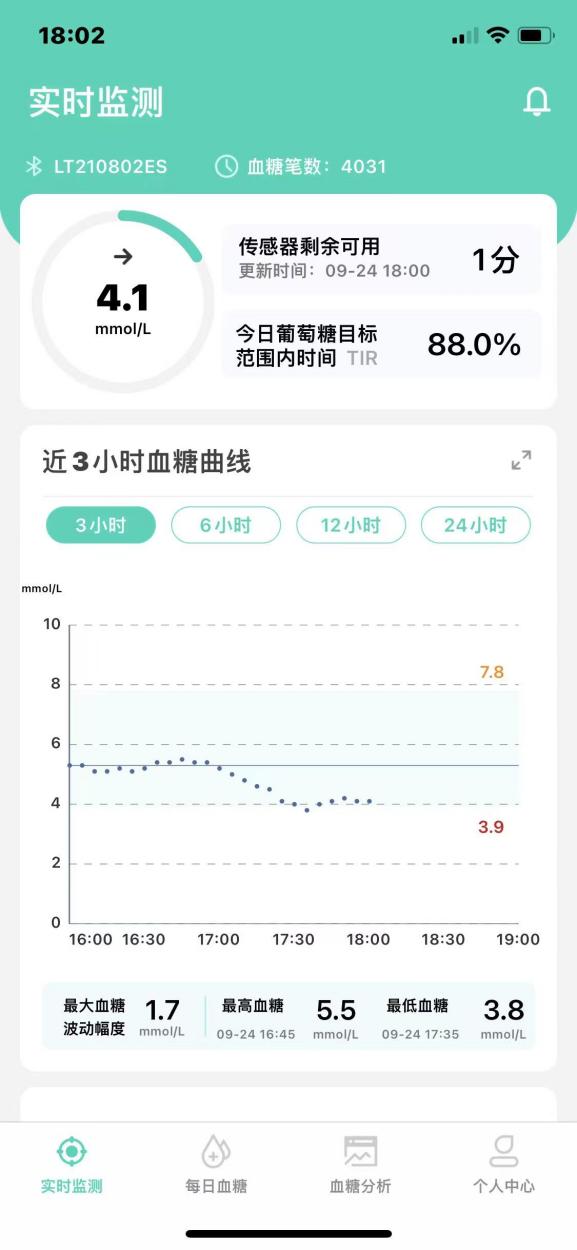Switch chart to 12小时 range
577x1250 pixels.
351,525
